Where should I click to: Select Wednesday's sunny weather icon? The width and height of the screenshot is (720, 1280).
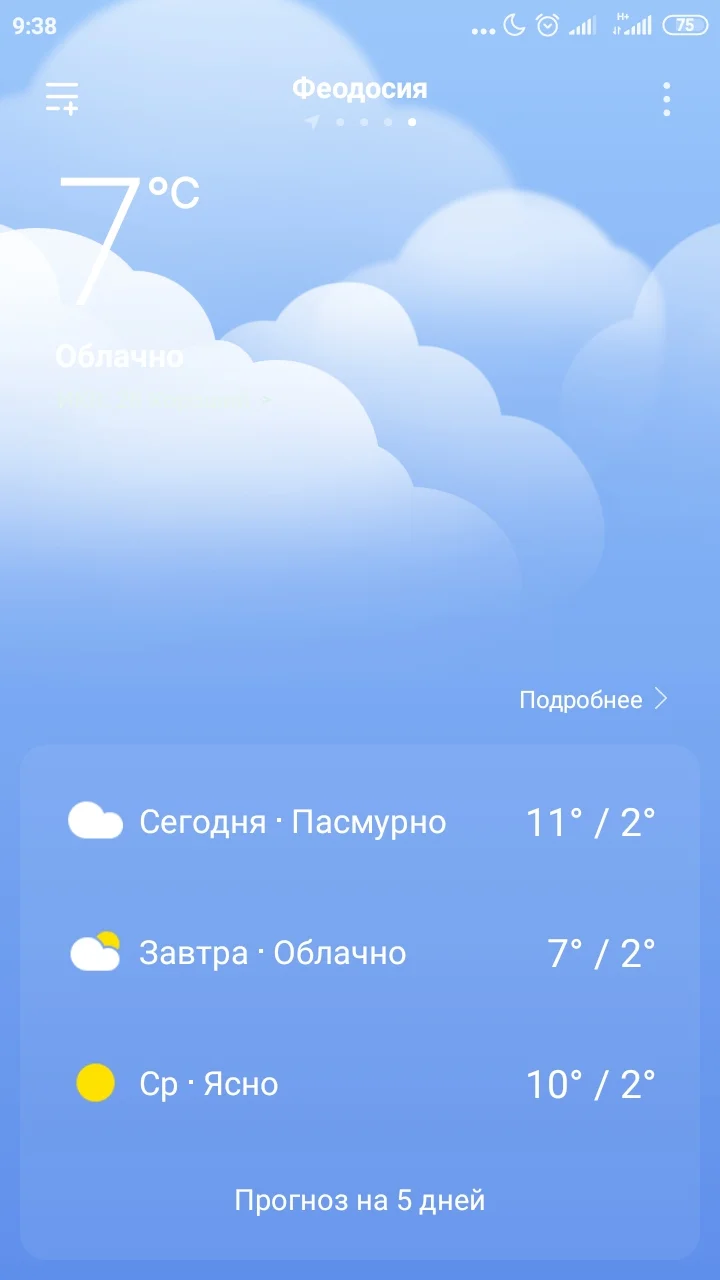(93, 1083)
